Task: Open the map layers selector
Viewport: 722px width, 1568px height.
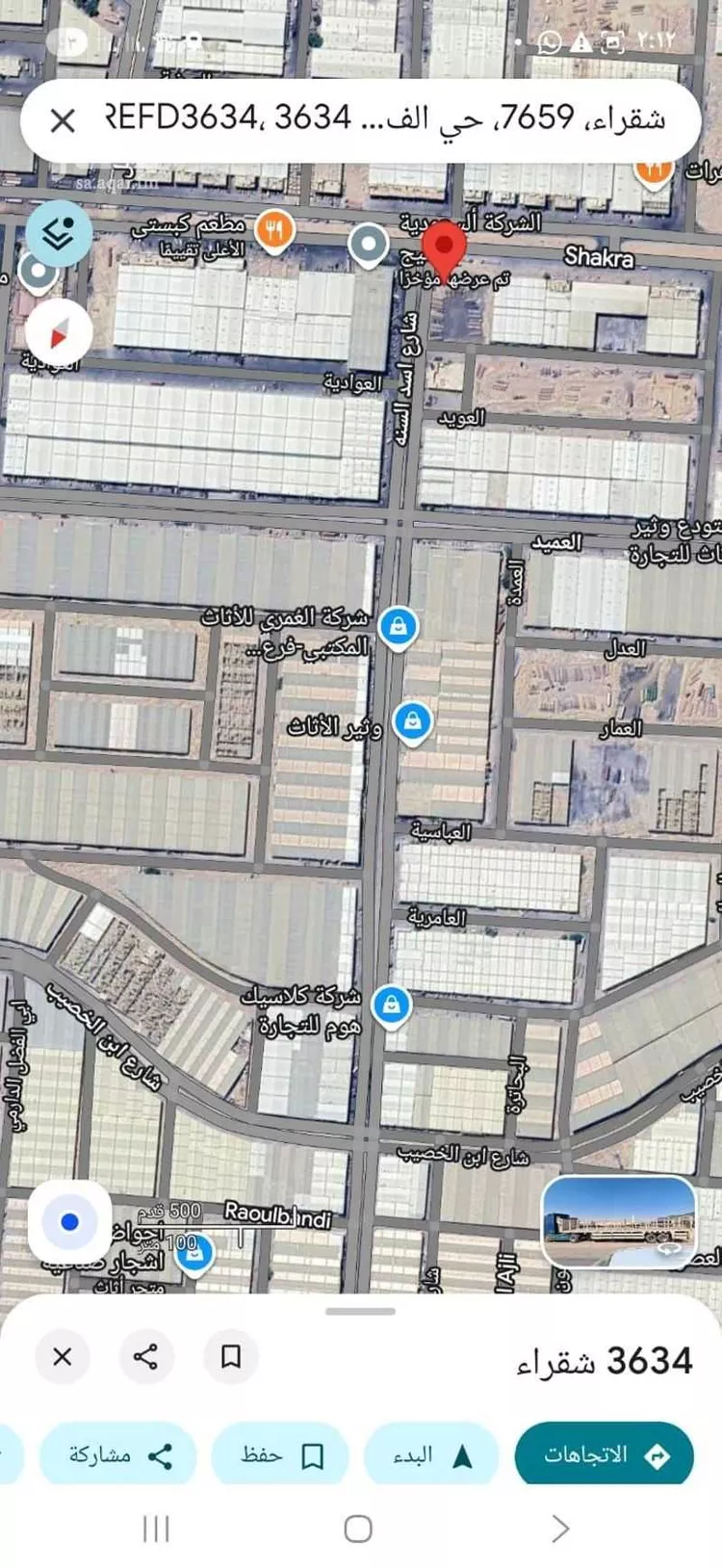Action: (59, 233)
